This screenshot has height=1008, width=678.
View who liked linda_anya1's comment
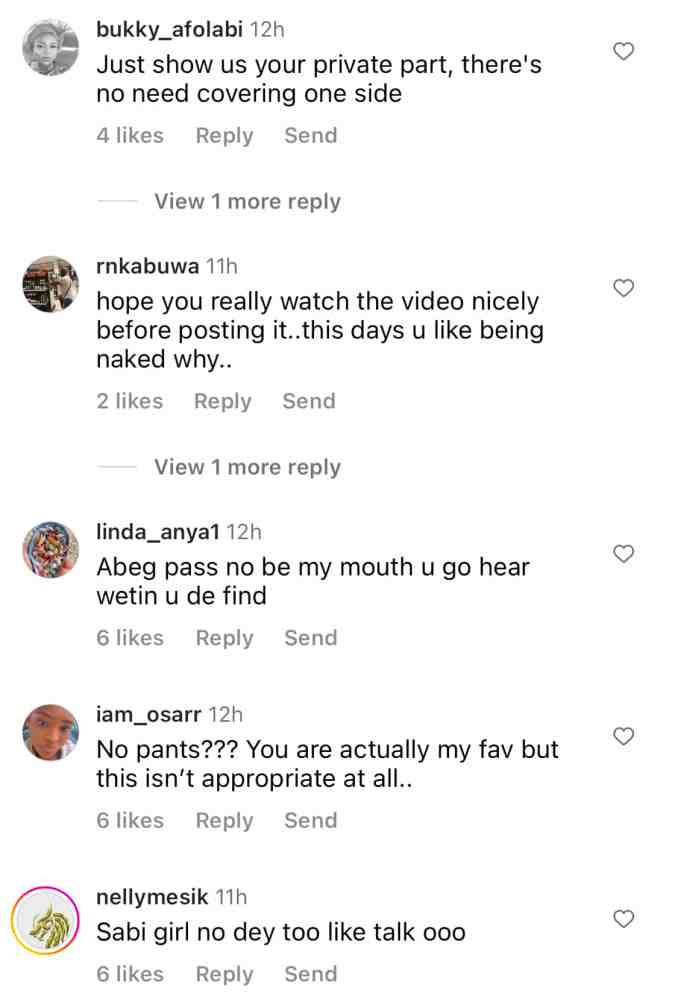130,638
